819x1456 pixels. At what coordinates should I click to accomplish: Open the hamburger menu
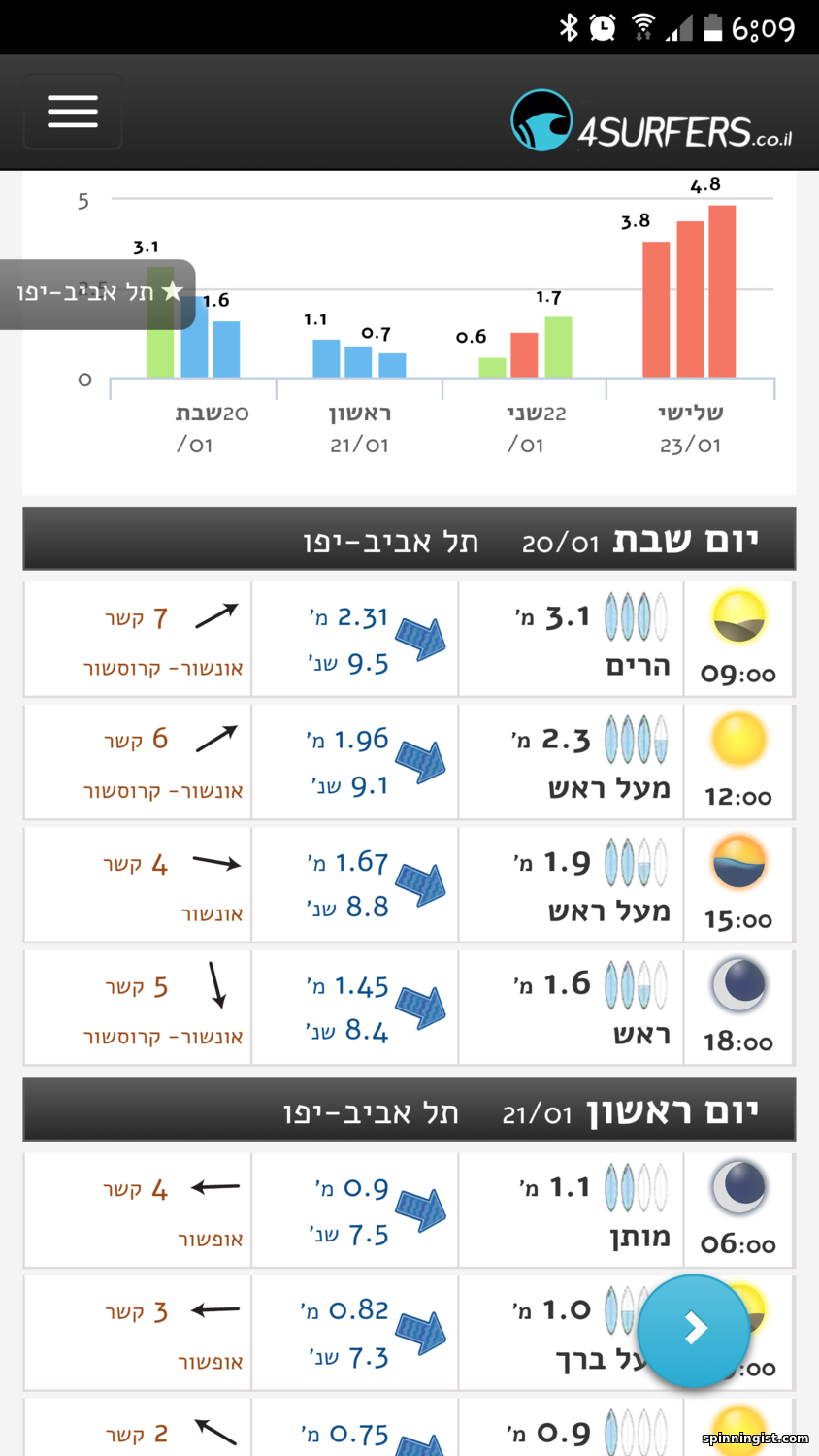tap(73, 112)
